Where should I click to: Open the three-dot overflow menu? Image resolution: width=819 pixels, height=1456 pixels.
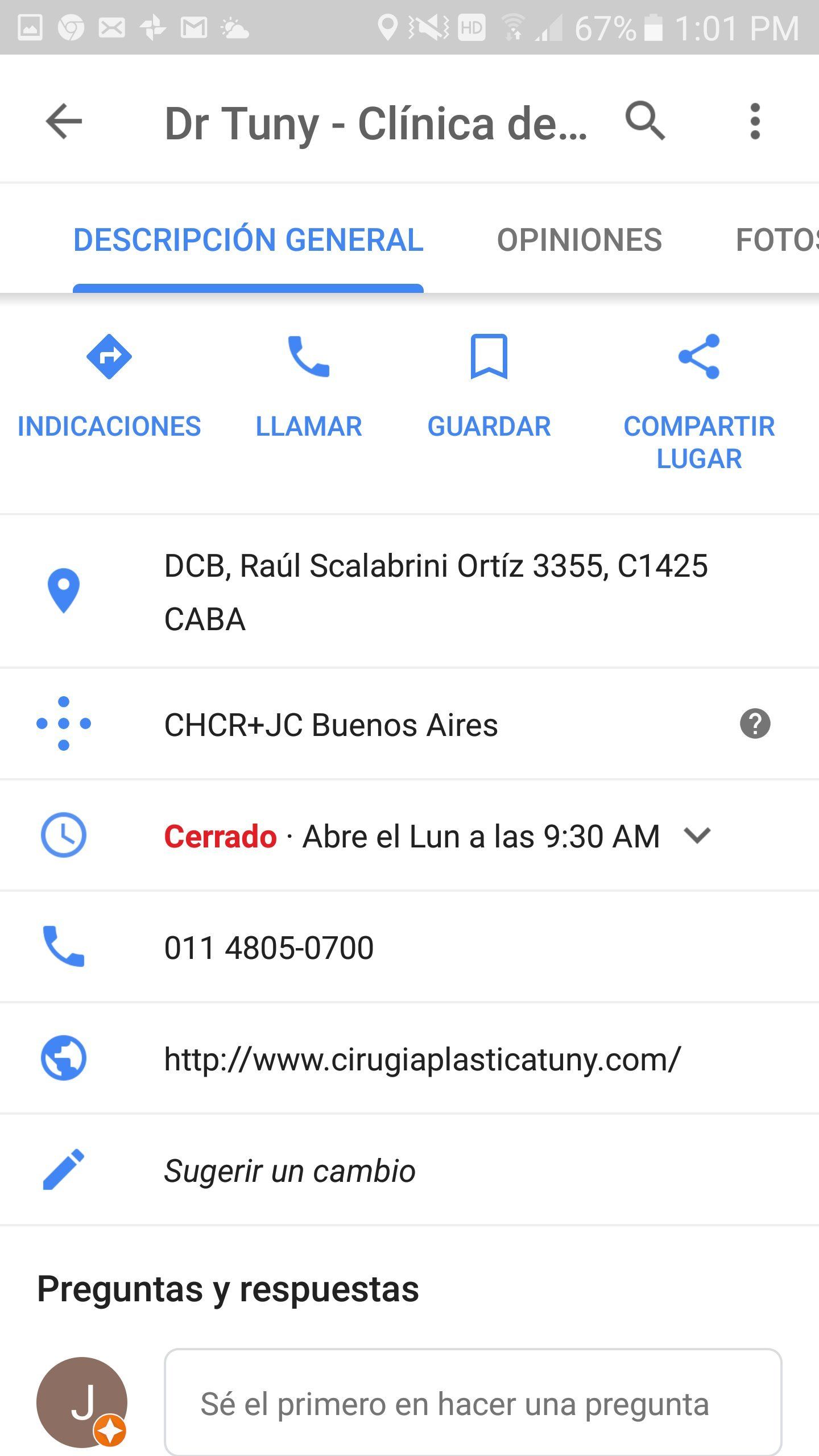click(x=755, y=121)
